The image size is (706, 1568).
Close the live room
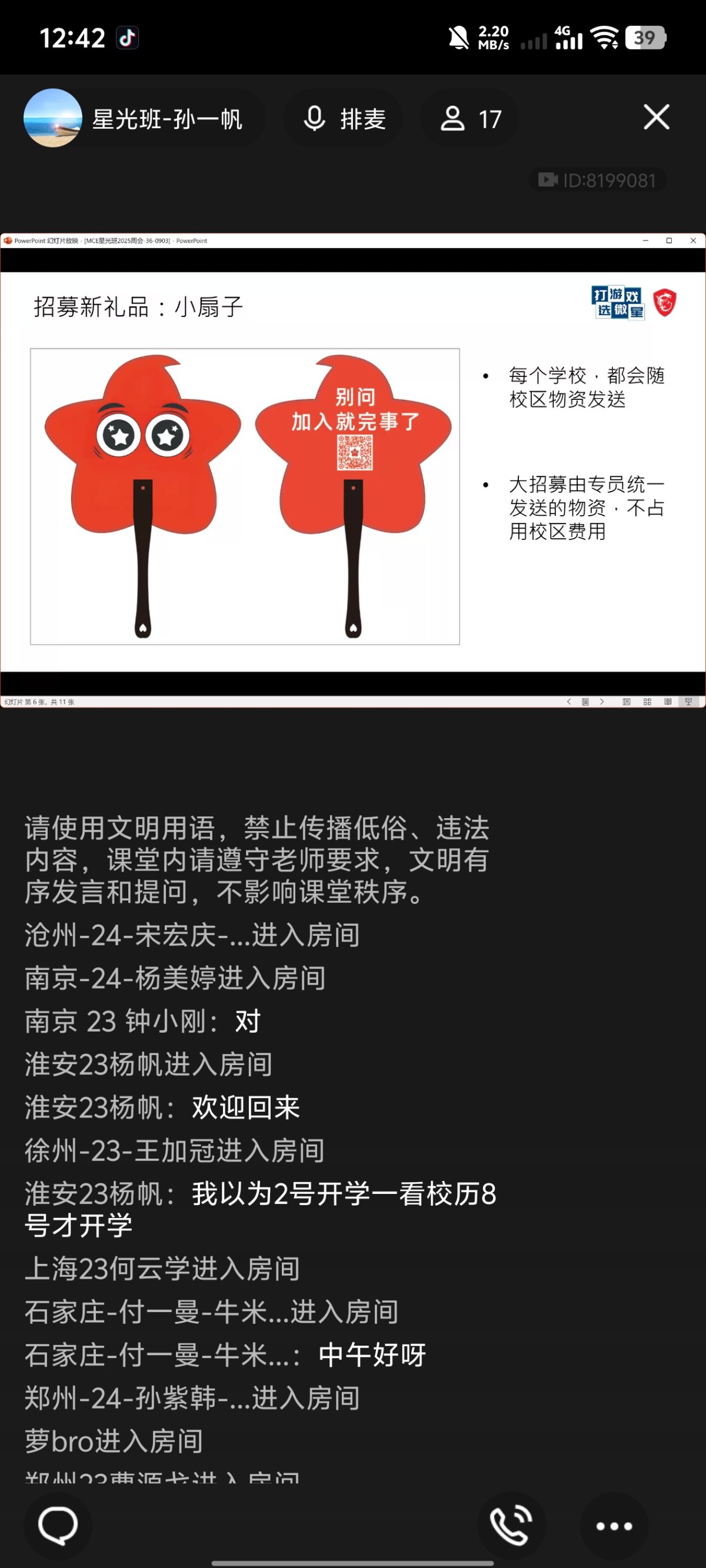click(656, 117)
